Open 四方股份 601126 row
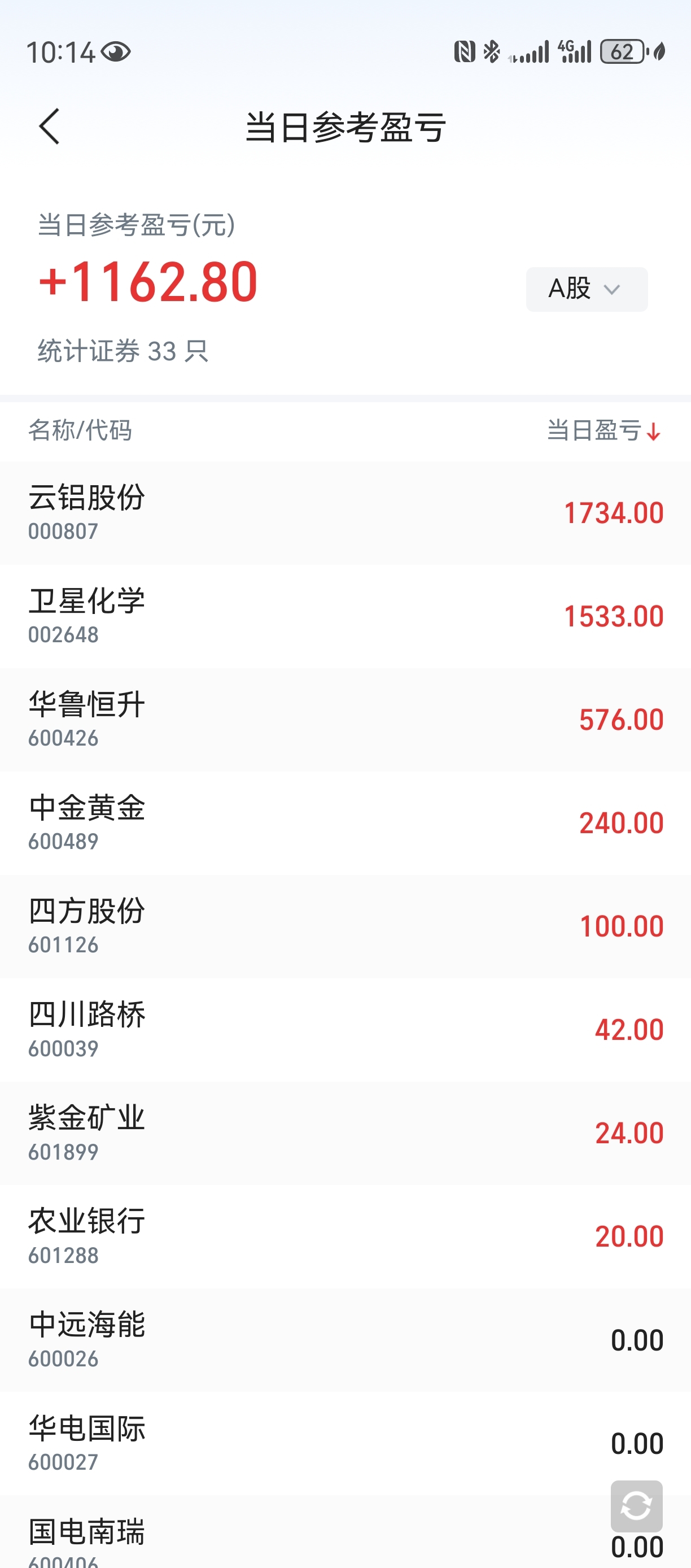Image resolution: width=691 pixels, height=1568 pixels. click(x=345, y=927)
